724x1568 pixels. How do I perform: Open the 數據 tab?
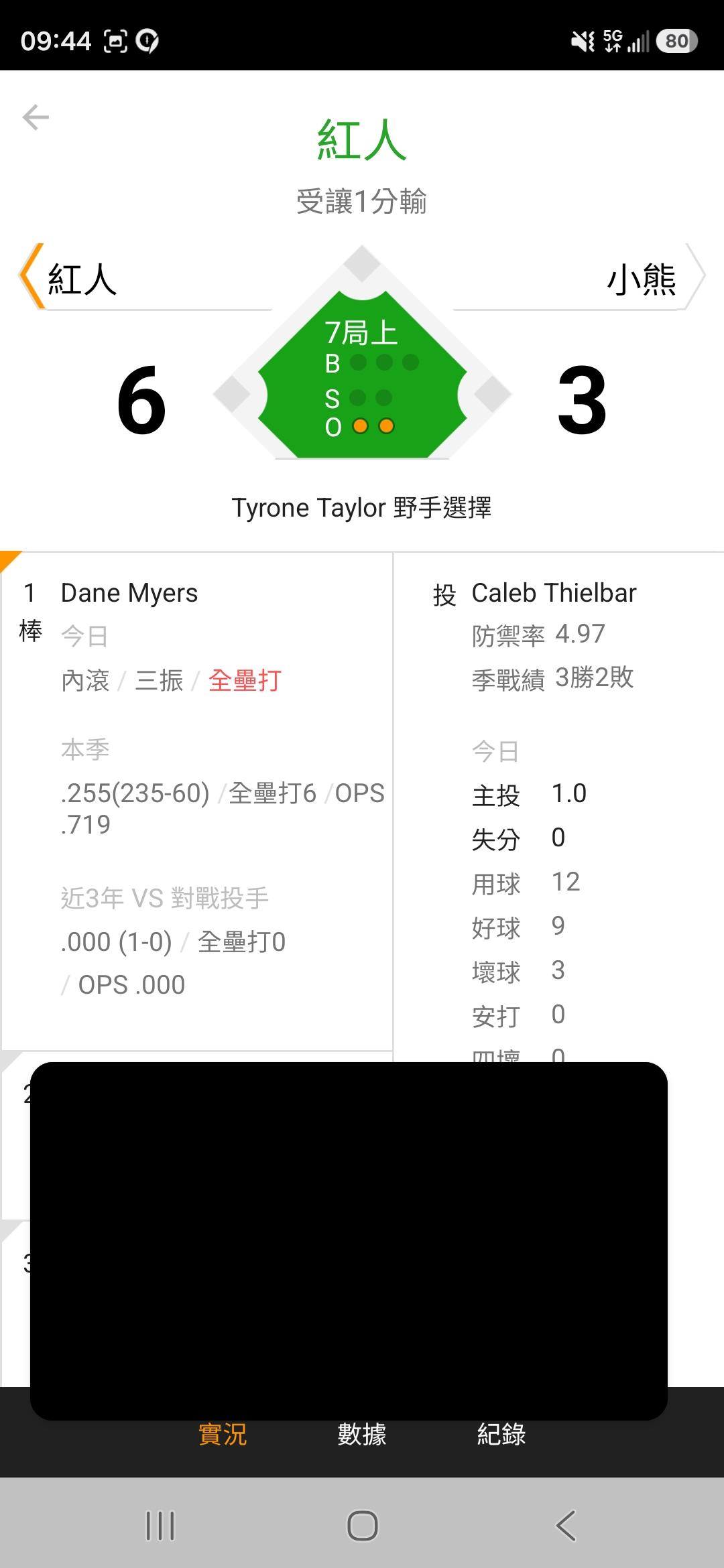pyautogui.click(x=362, y=1435)
